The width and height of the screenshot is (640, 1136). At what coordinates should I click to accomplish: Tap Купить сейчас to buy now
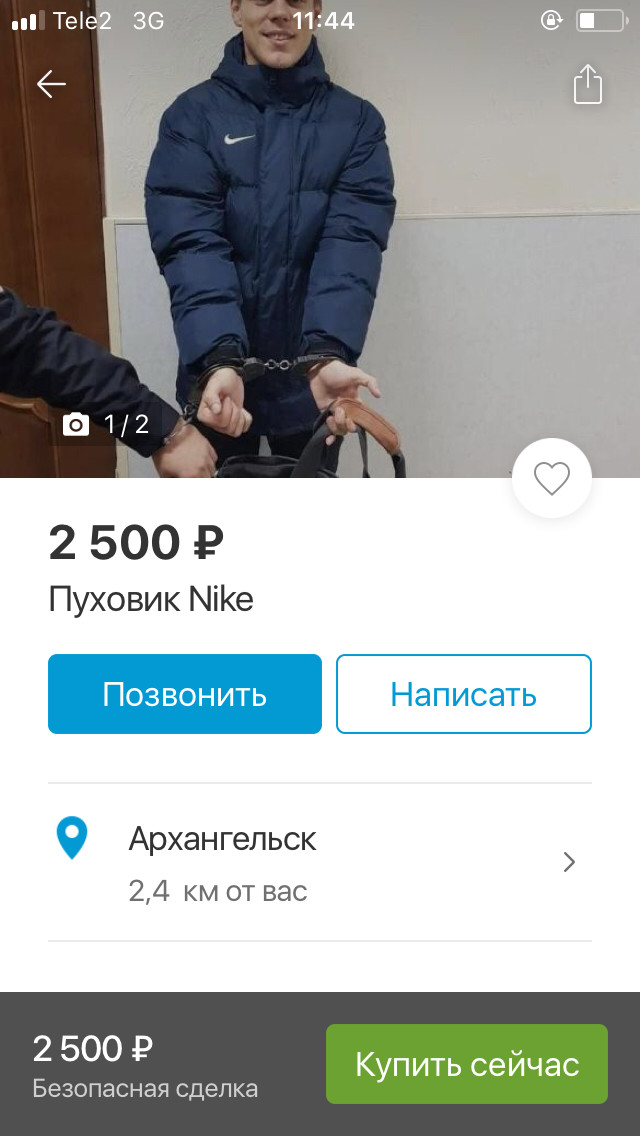[x=467, y=1064]
